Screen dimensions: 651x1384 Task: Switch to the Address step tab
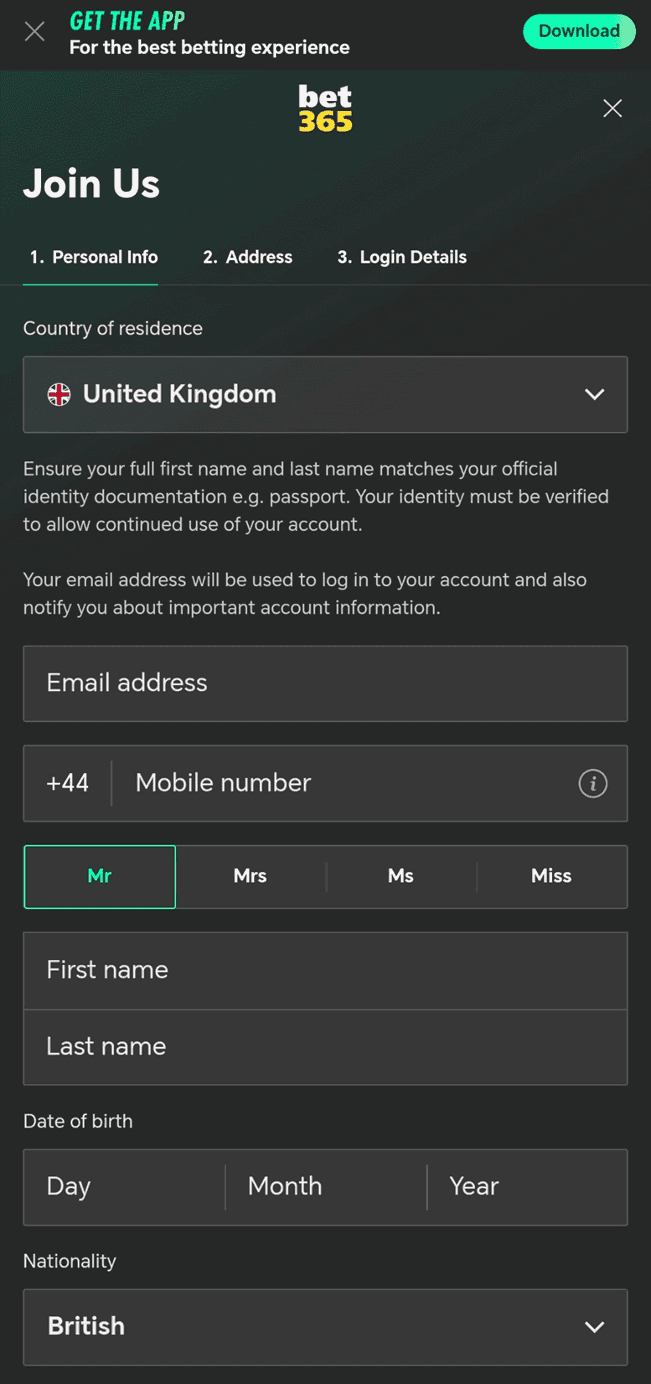click(248, 257)
